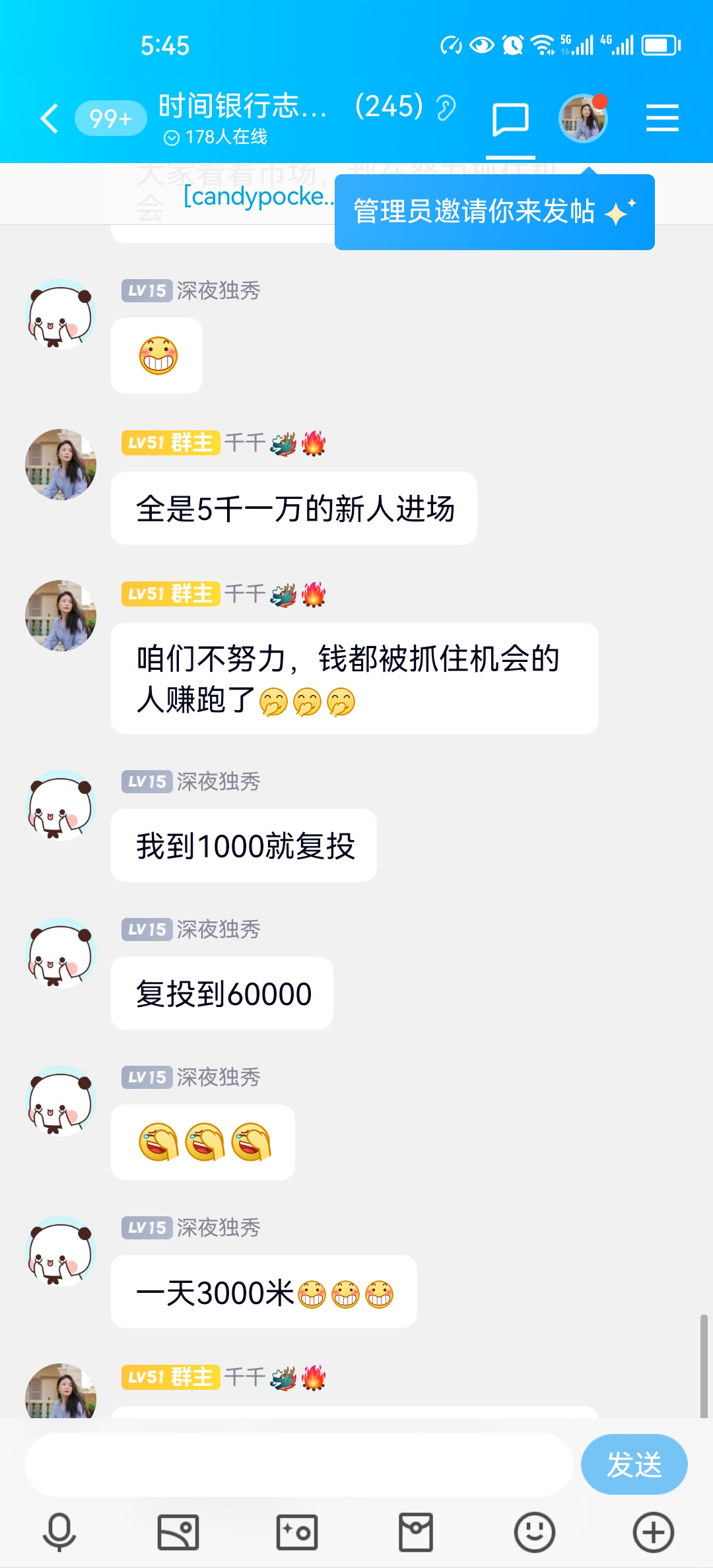
Task: Open messages via the speech bubble icon
Action: [x=509, y=119]
